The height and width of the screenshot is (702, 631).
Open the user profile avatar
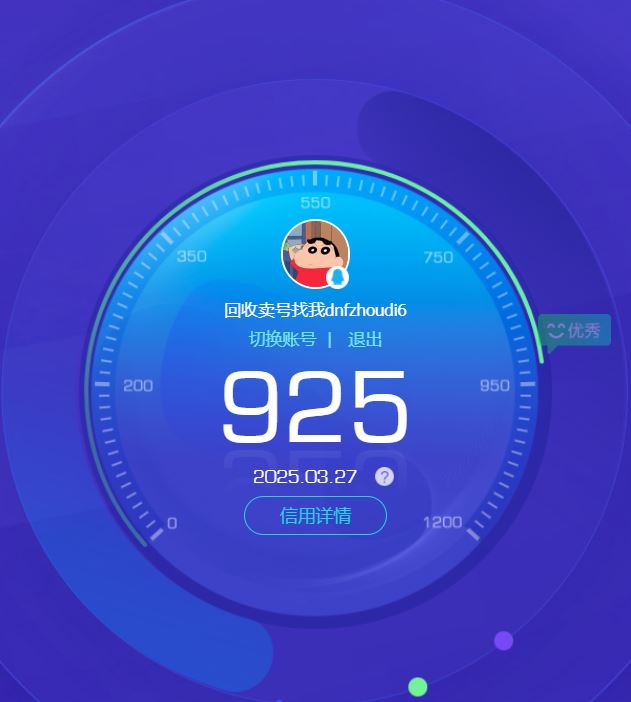(315, 254)
